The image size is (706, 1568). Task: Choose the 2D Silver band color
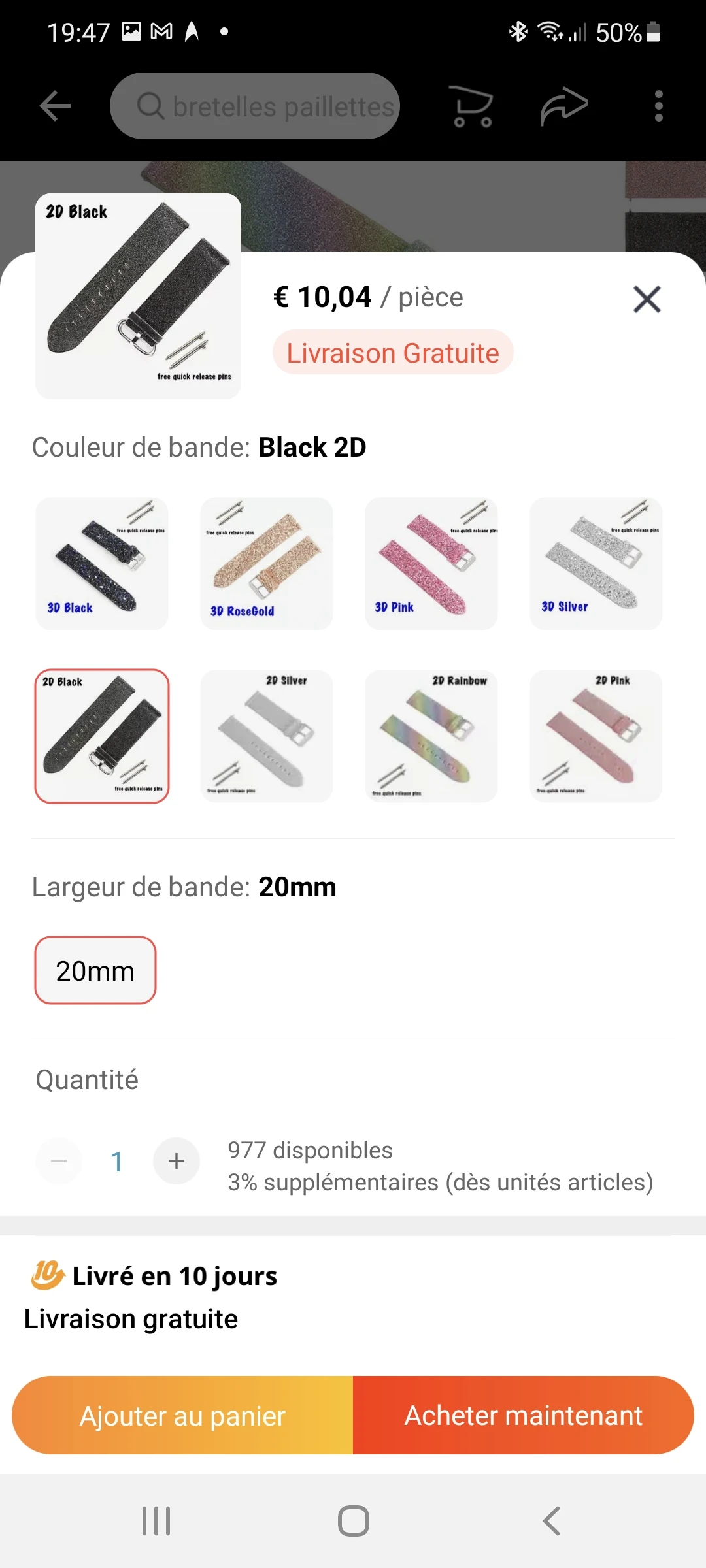pyautogui.click(x=267, y=736)
